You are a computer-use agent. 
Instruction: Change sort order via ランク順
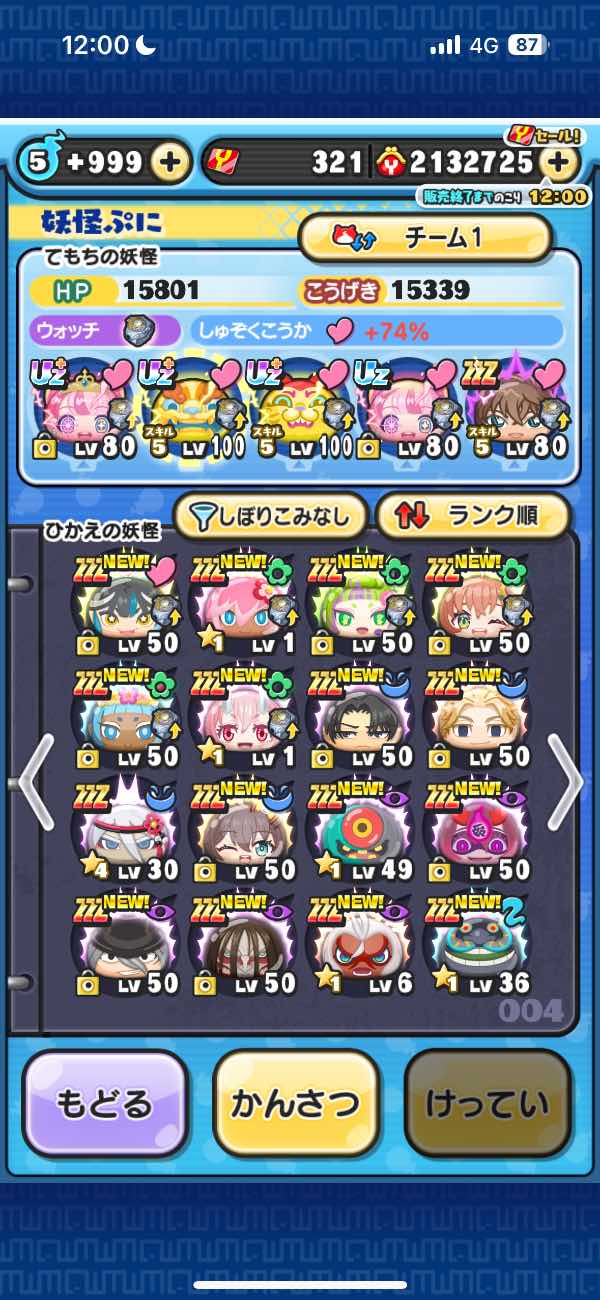click(472, 516)
